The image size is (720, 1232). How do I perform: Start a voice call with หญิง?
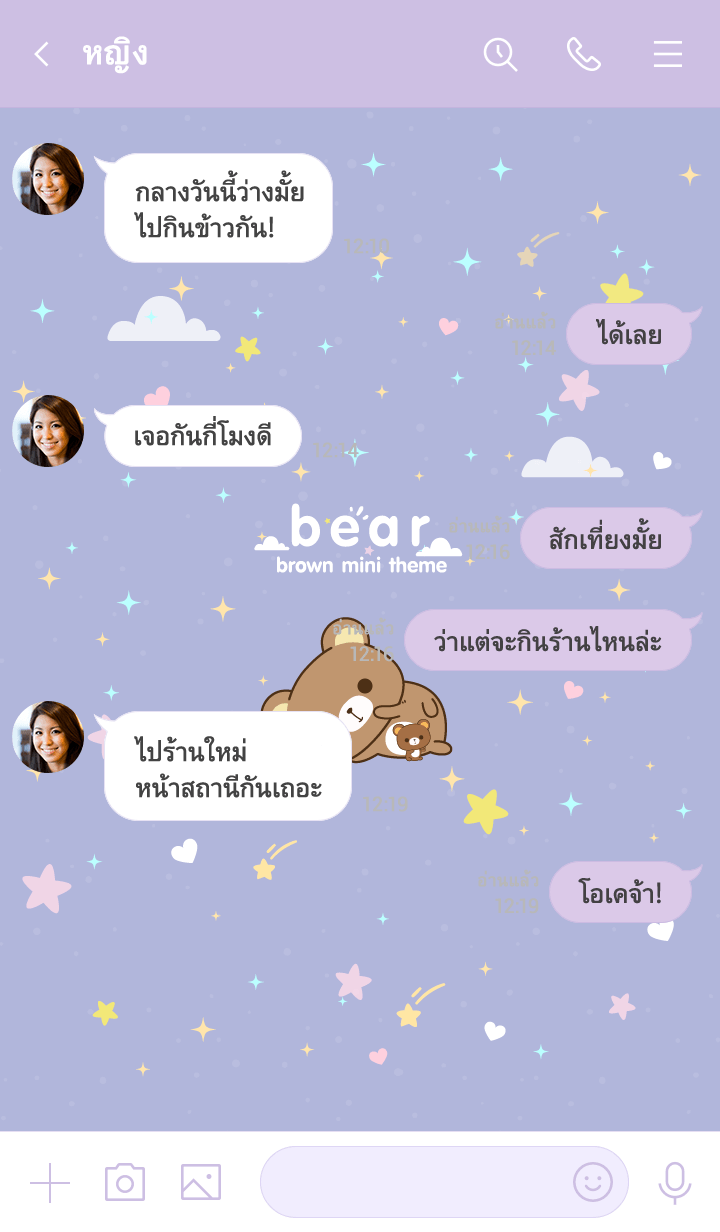pos(583,54)
